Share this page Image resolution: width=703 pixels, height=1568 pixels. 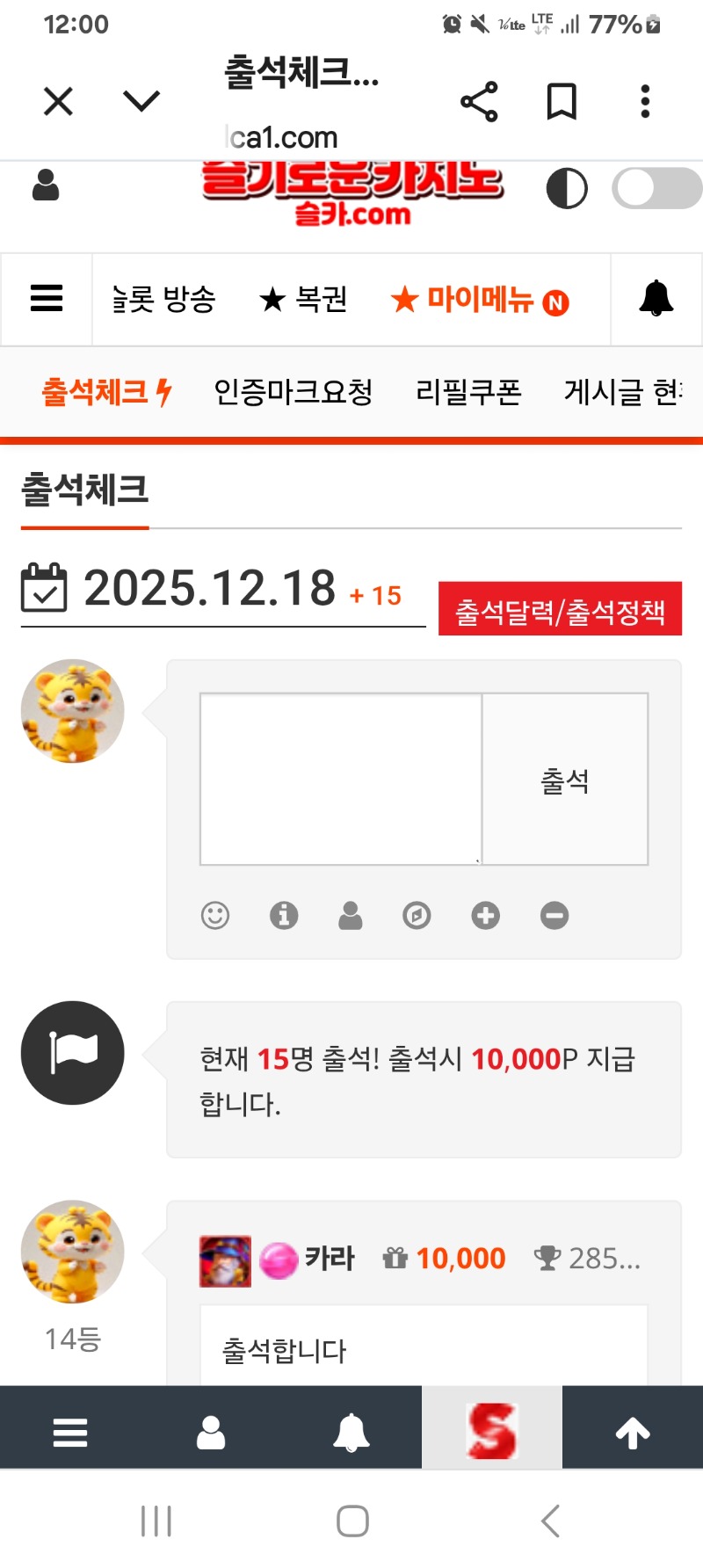coord(479,102)
